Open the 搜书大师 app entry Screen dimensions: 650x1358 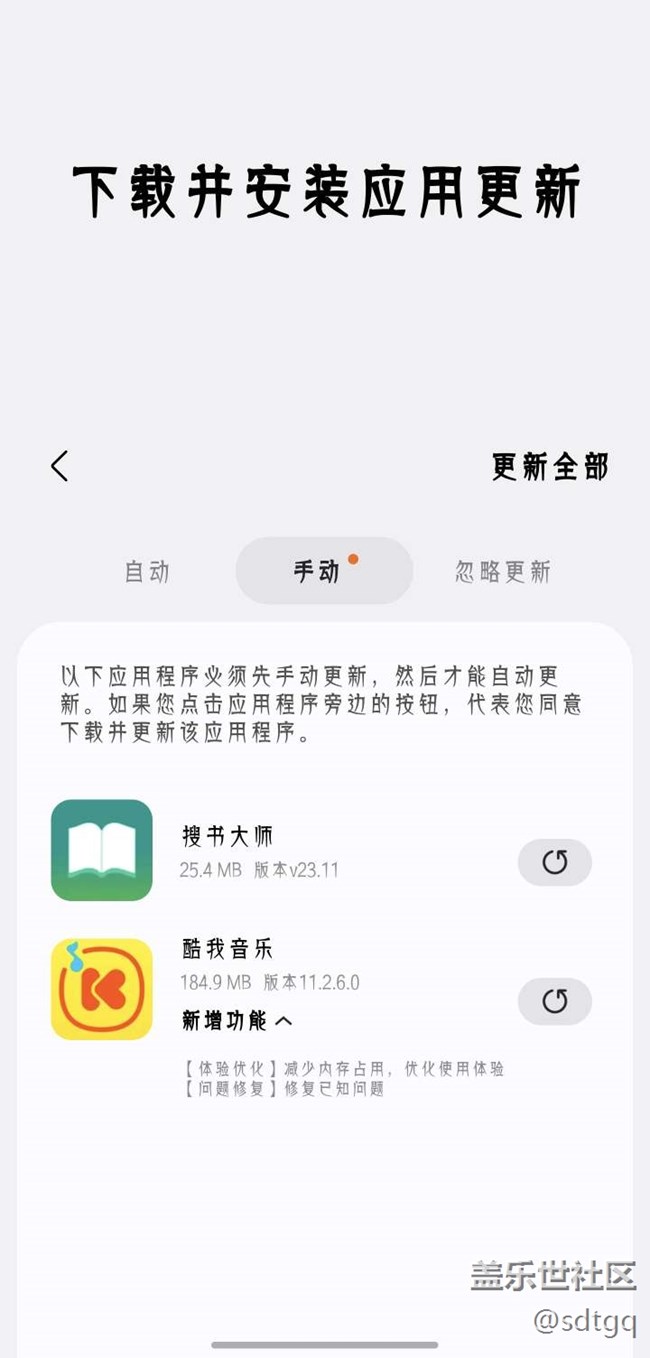[x=228, y=836]
